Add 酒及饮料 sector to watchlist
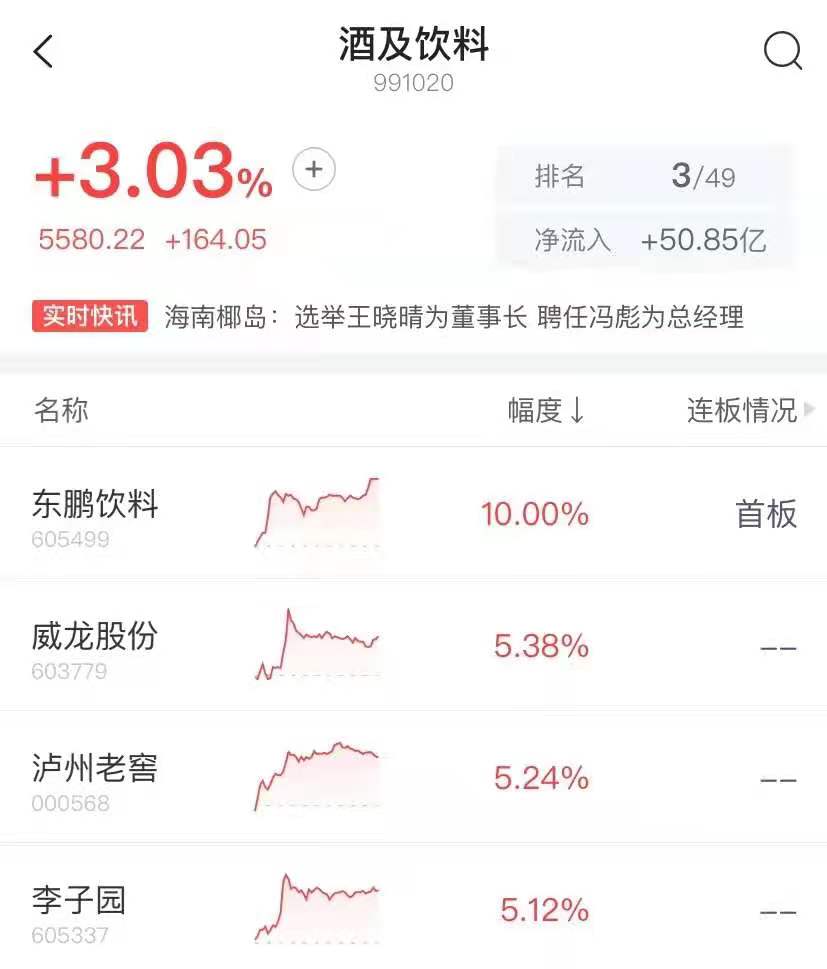827x969 pixels. tap(313, 170)
